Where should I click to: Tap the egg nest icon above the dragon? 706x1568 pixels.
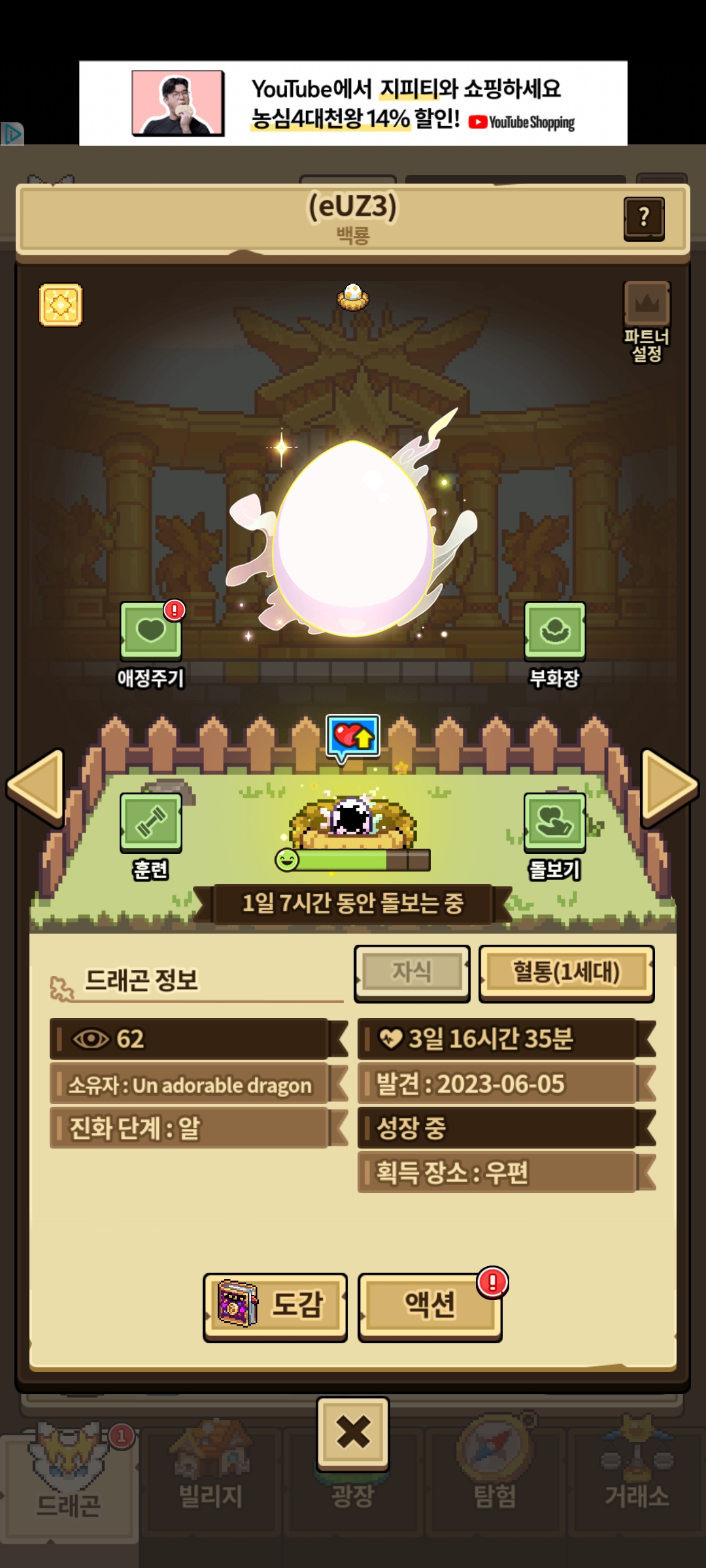353,297
